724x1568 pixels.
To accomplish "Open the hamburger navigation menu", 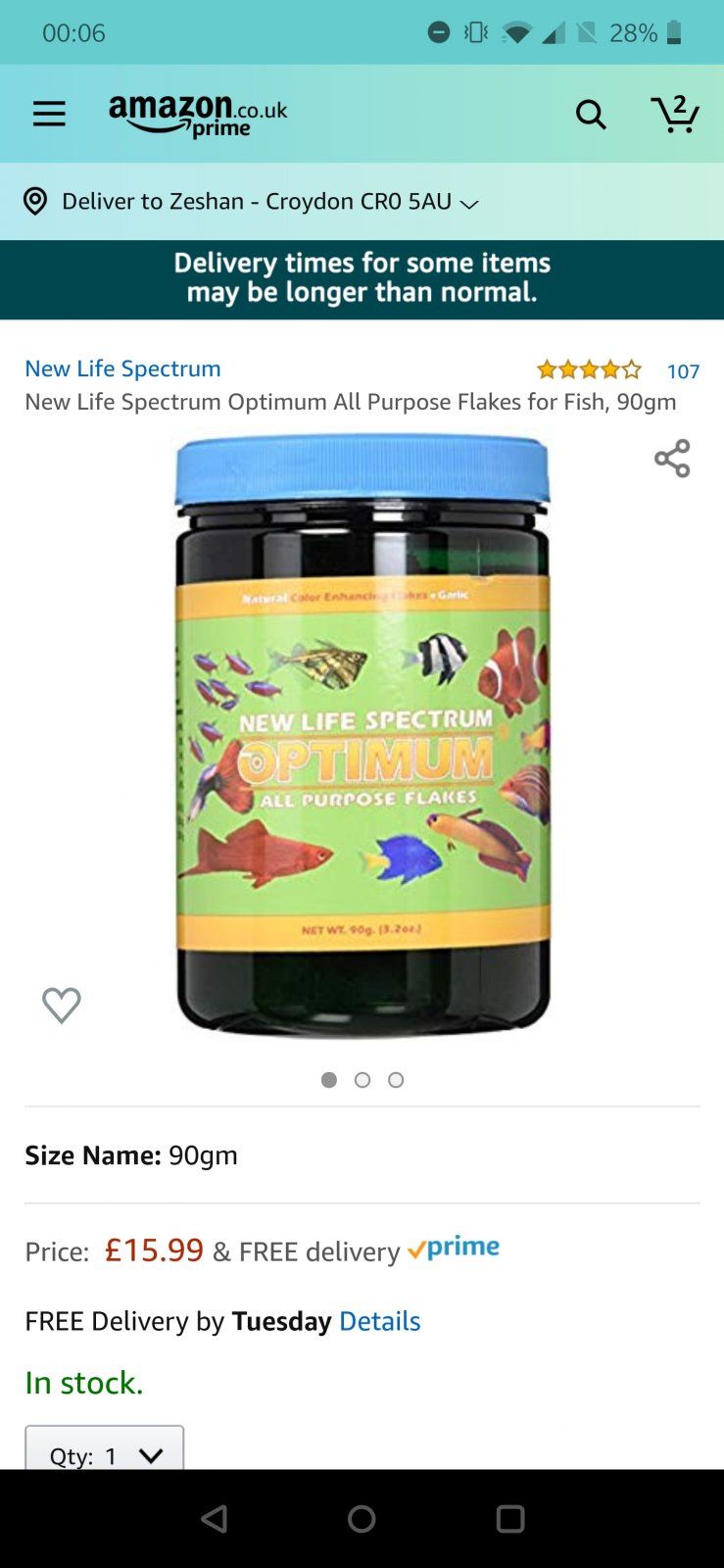I will [49, 115].
